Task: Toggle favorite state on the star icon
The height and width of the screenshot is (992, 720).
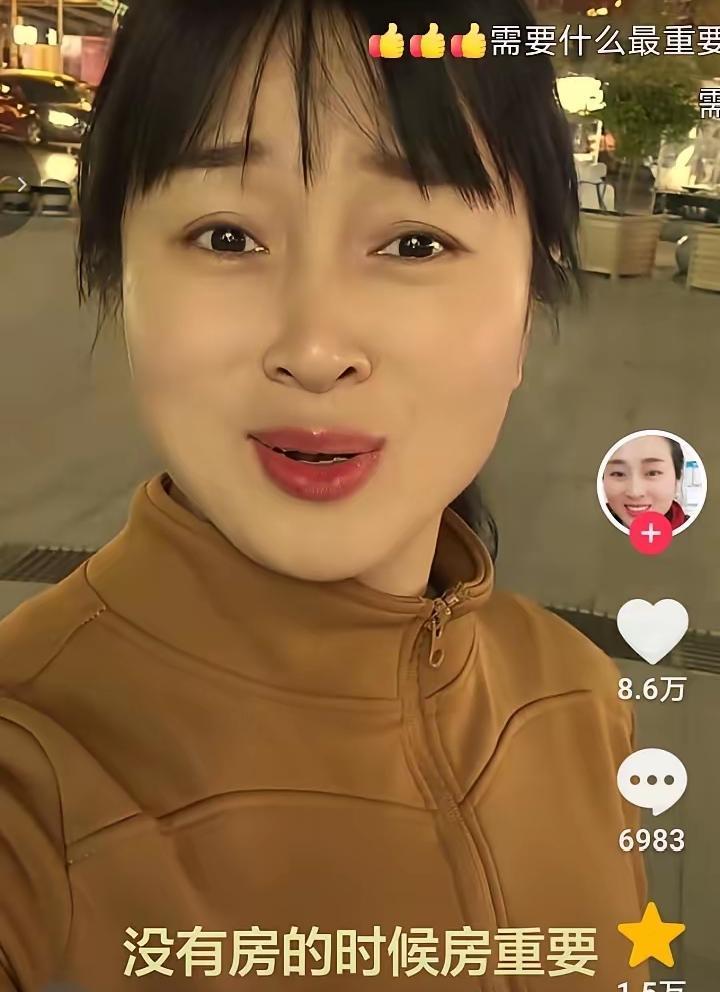Action: [x=651, y=933]
